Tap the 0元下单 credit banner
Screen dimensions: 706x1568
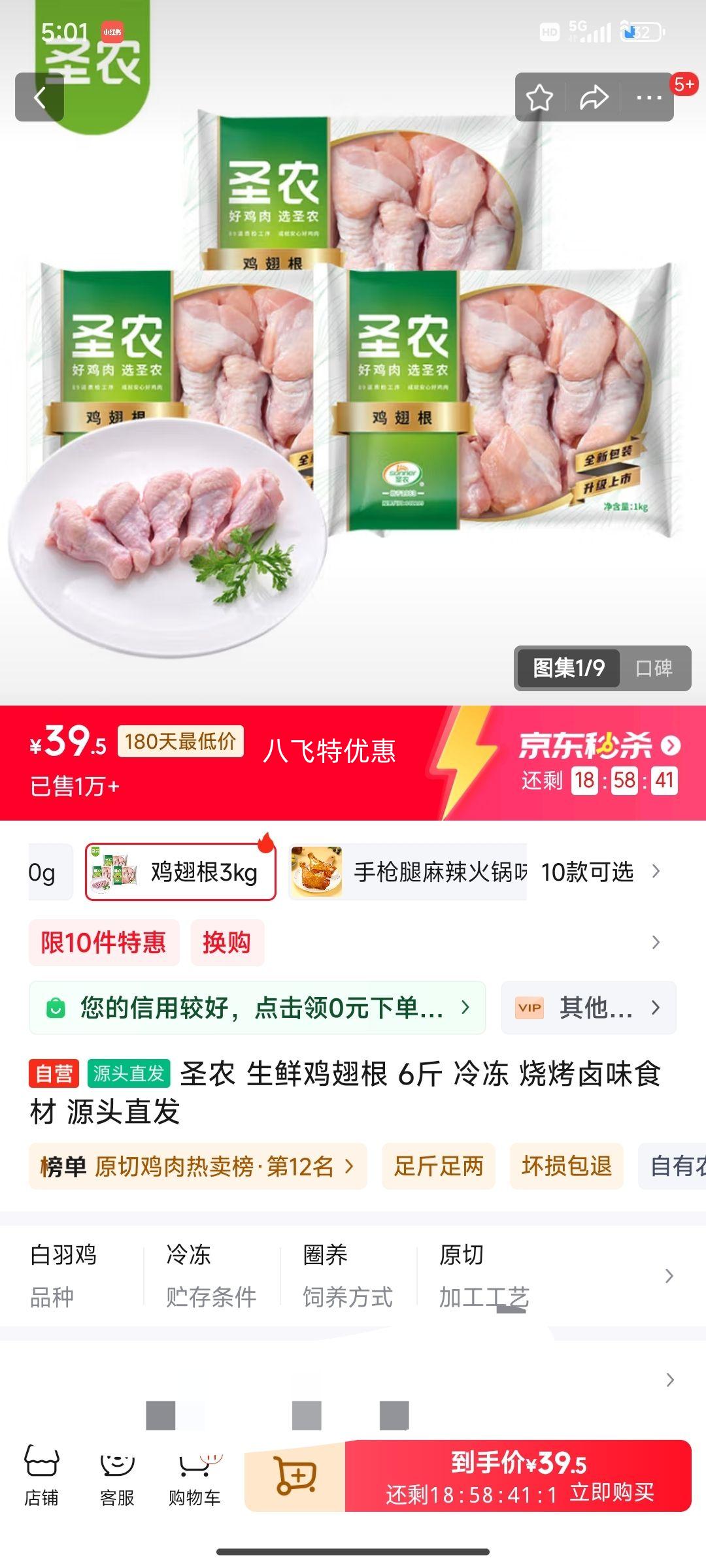point(258,1008)
